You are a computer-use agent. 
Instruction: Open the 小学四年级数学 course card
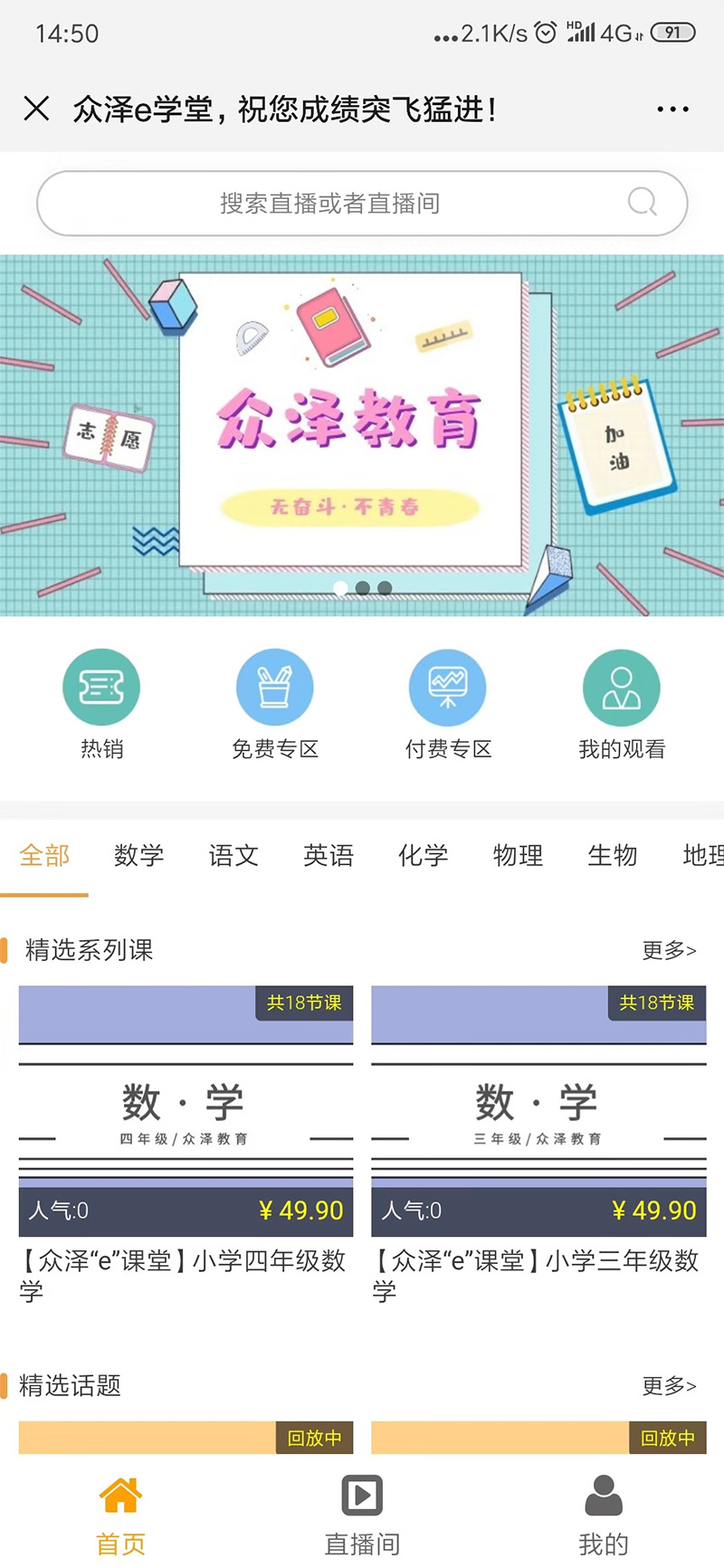[x=186, y=1140]
